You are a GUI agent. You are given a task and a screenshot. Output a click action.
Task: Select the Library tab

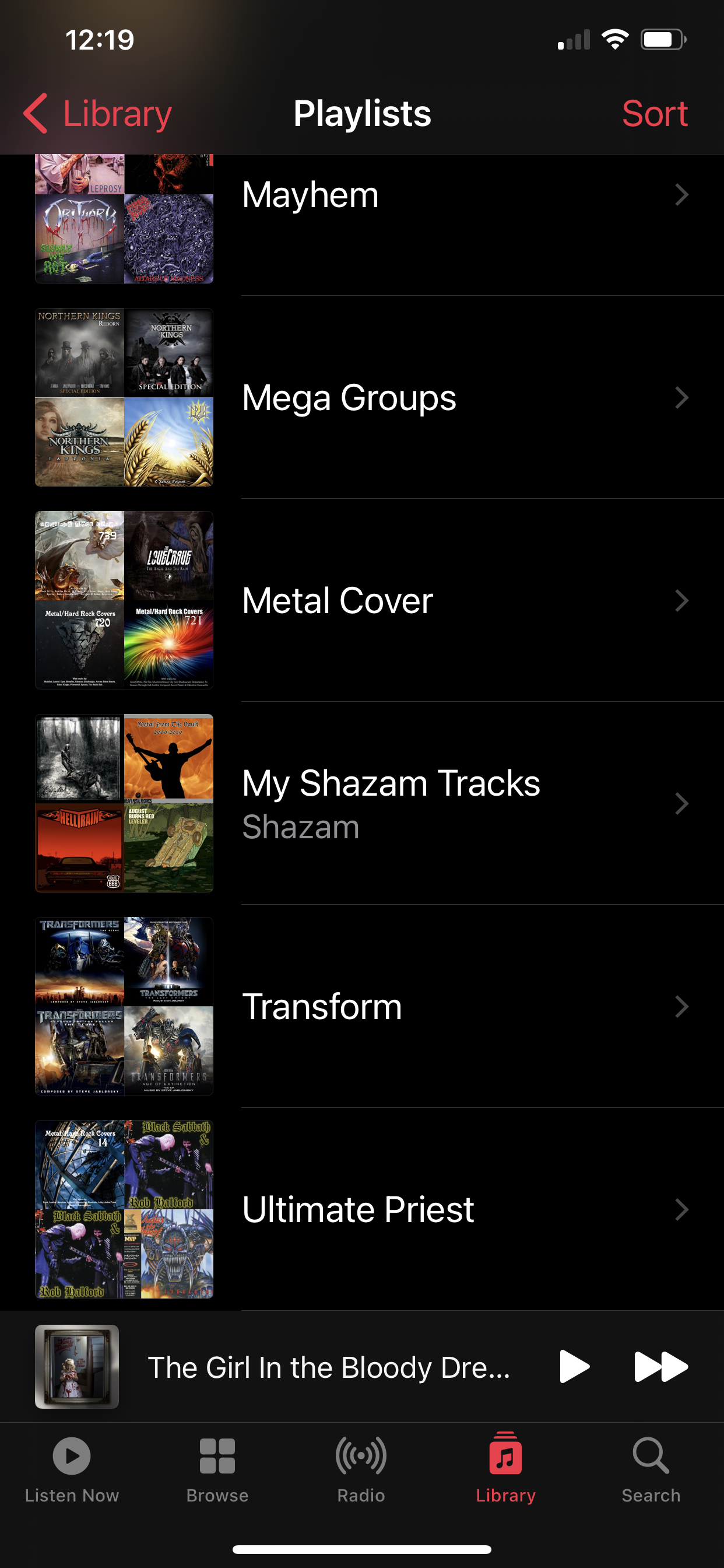[x=505, y=1468]
